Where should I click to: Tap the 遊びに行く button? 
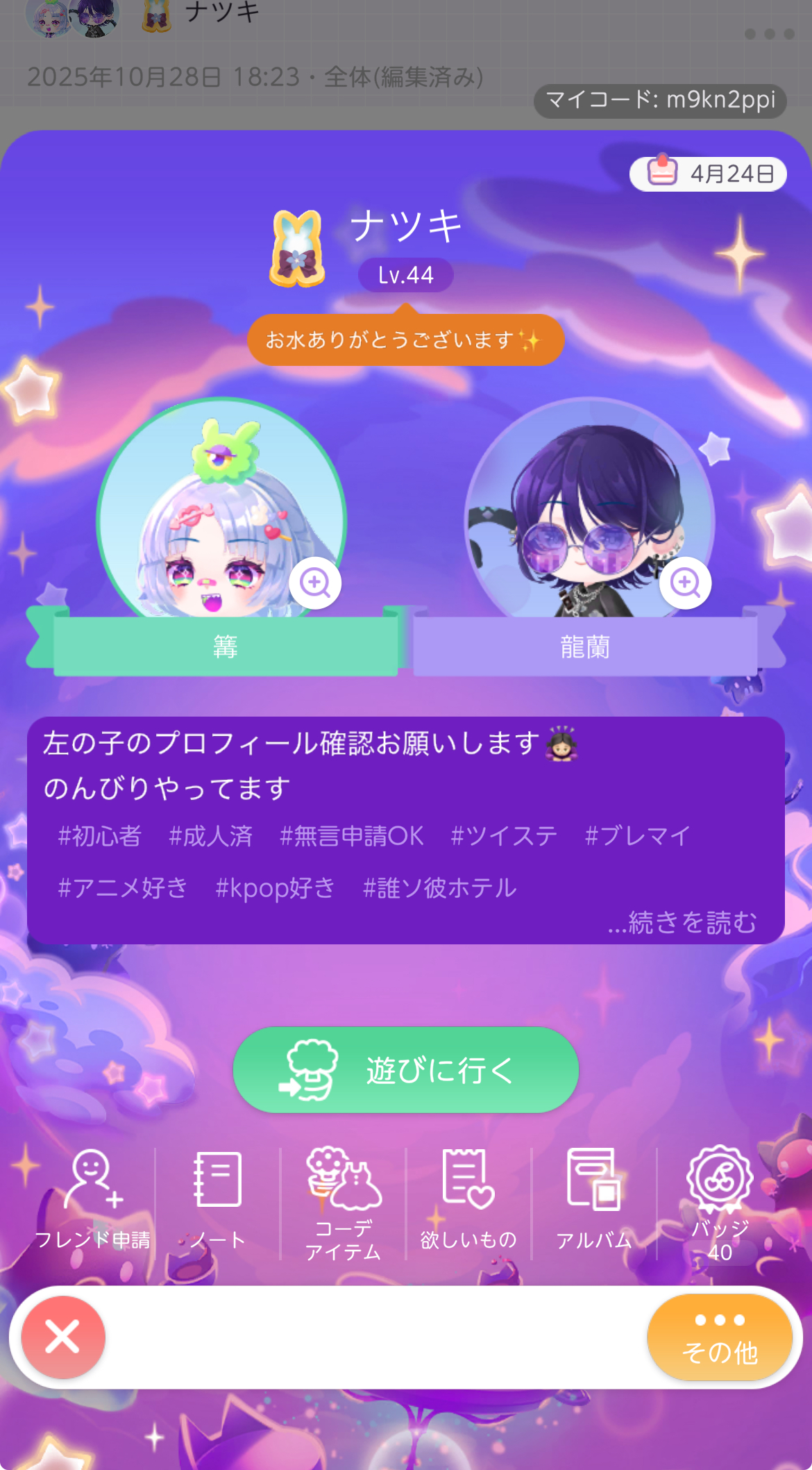click(406, 1070)
